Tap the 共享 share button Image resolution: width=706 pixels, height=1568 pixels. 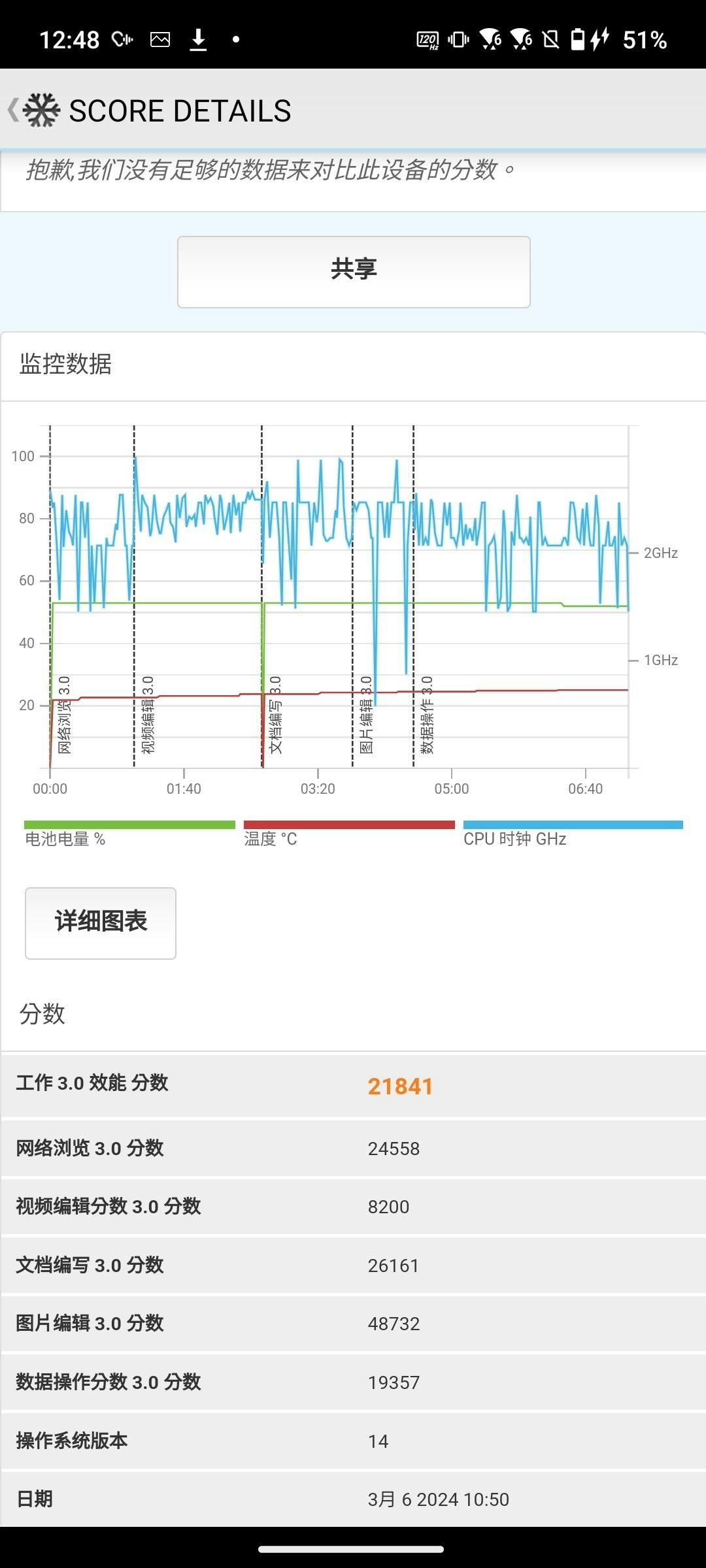(x=354, y=272)
